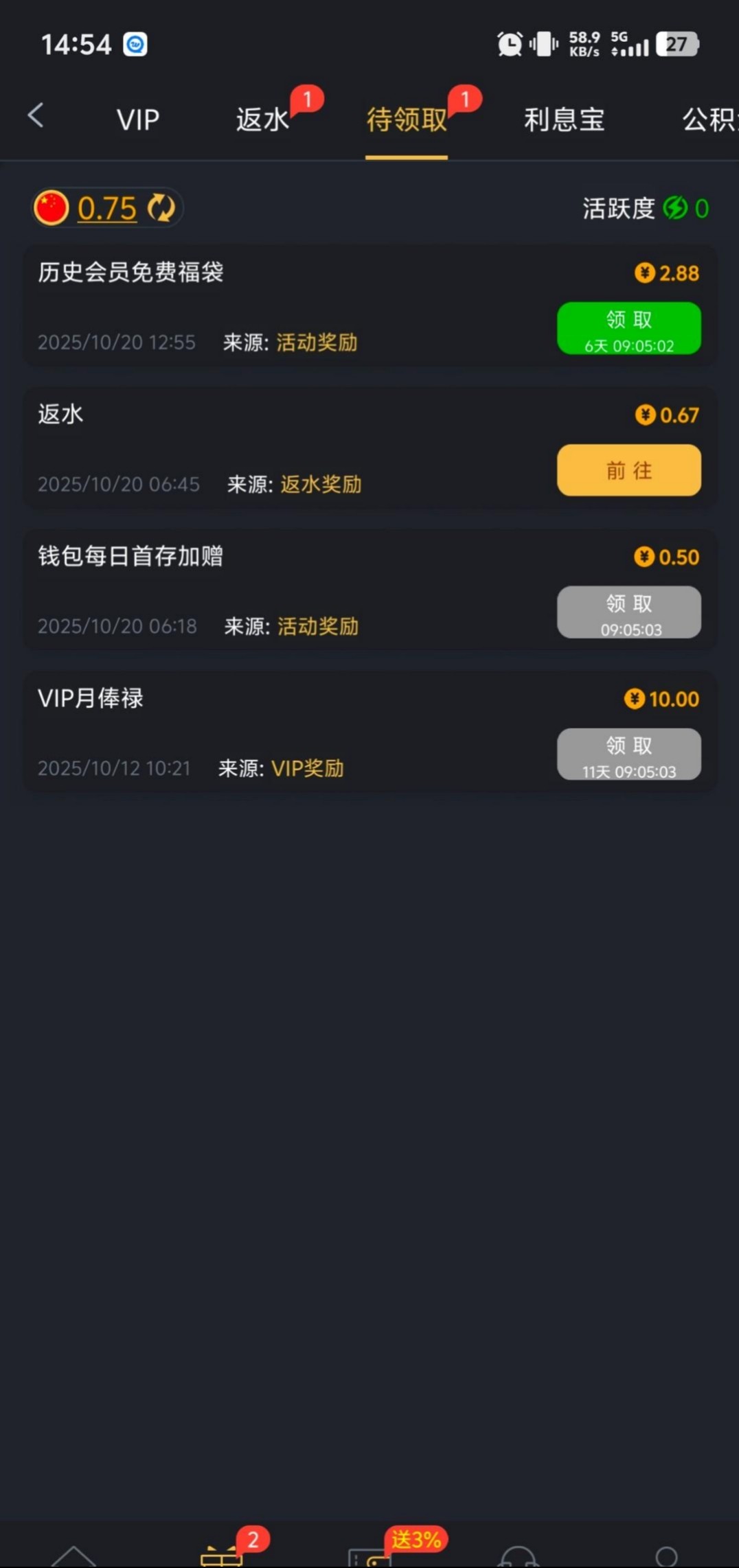739x1568 pixels.
Task: Claim the 历史会员免费福袋 reward of 2.88
Action: 628,328
